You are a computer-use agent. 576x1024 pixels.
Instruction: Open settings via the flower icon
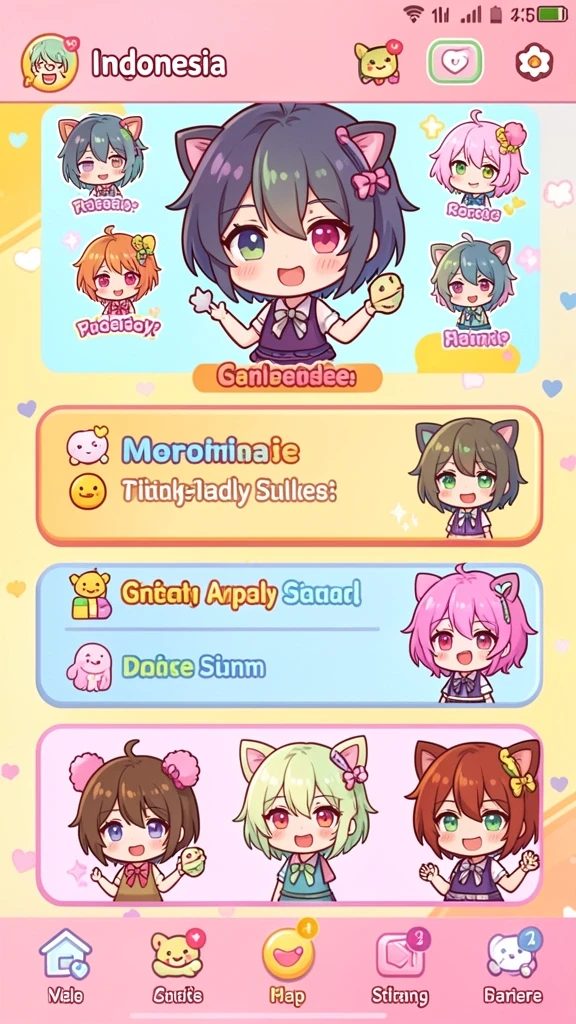534,63
